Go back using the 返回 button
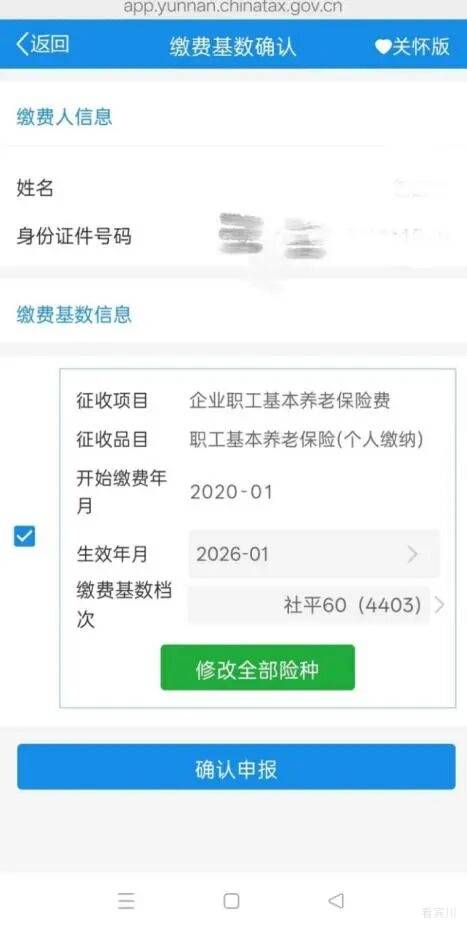The width and height of the screenshot is (467, 930). [x=43, y=45]
